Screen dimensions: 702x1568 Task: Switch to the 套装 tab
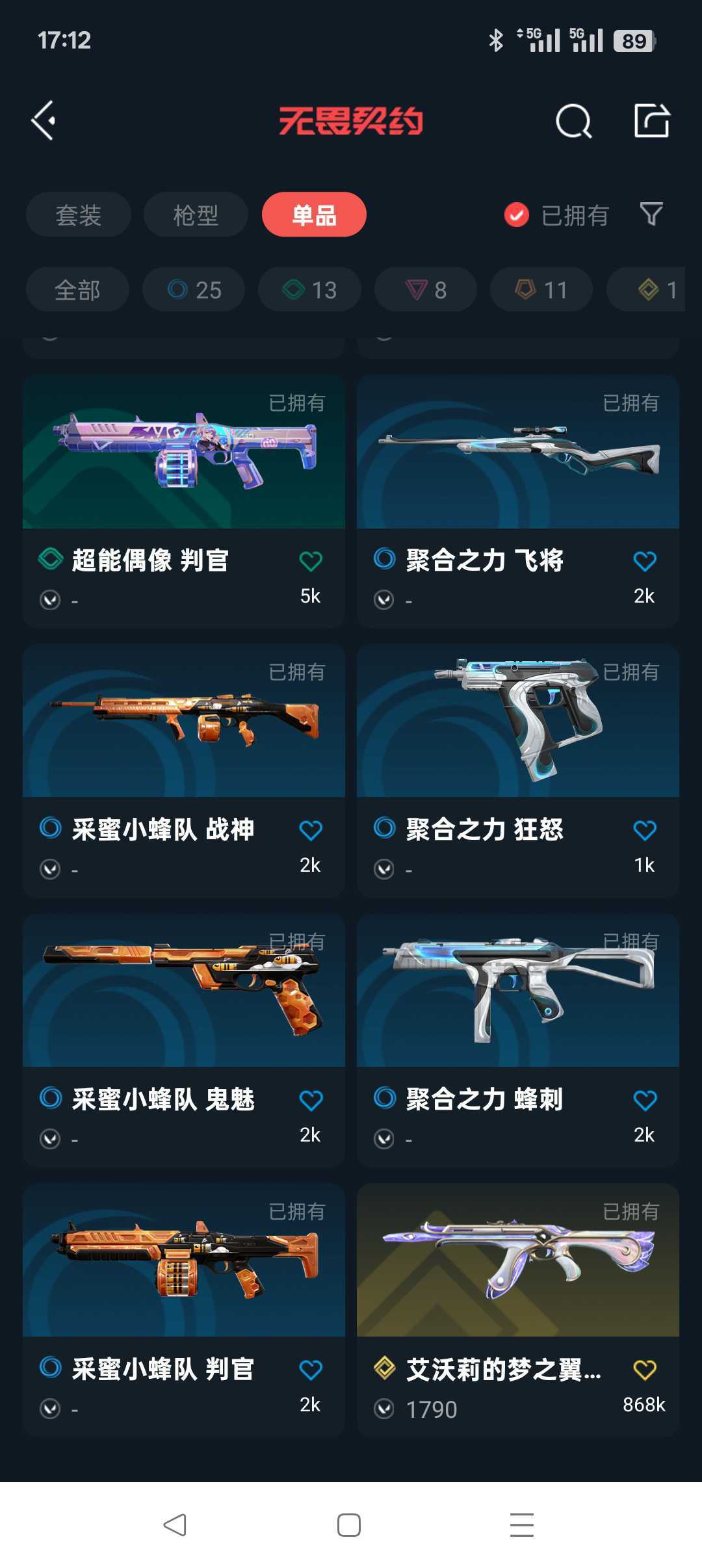(x=79, y=215)
